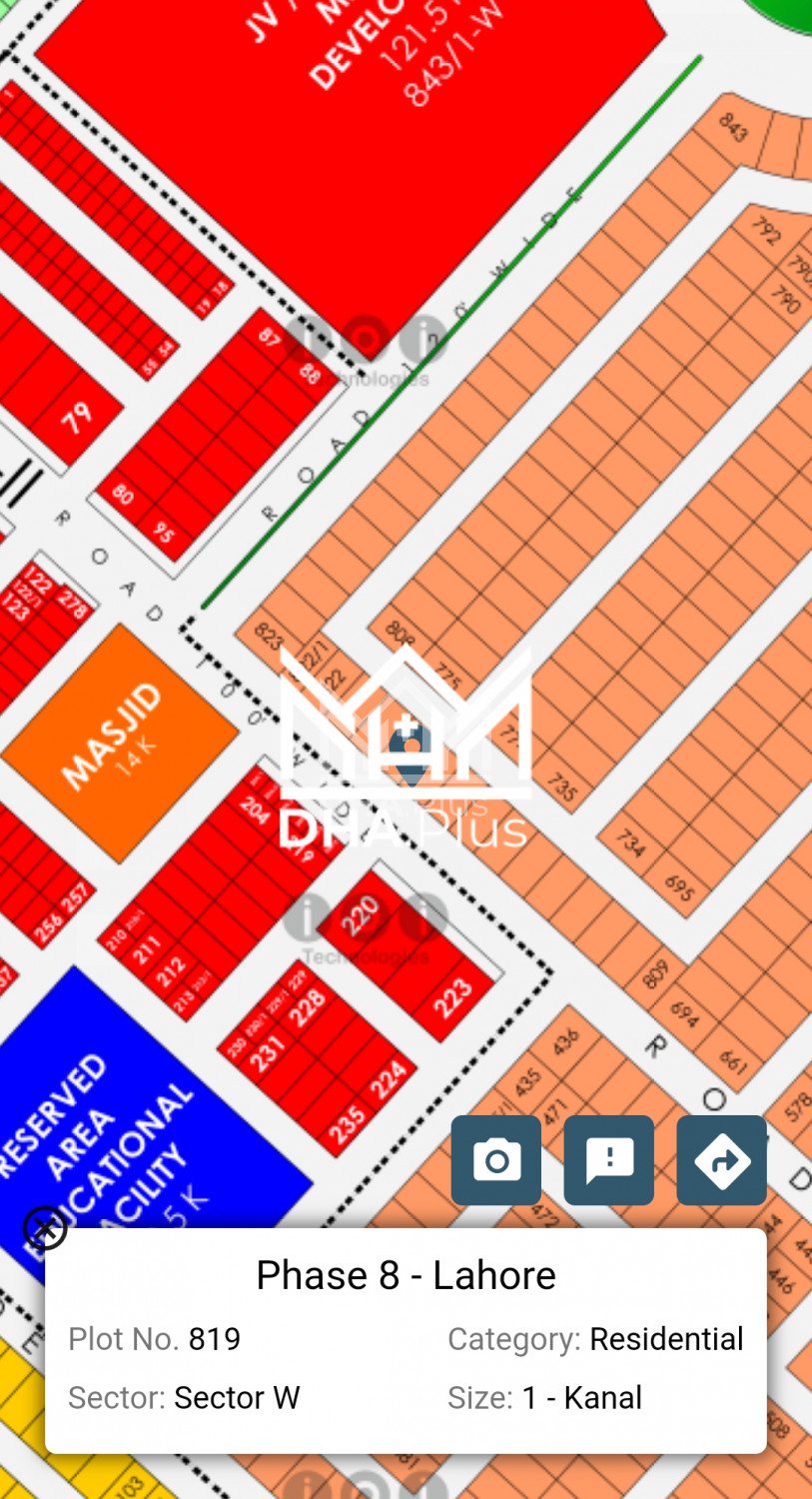Close the plot details card
Viewport: 812px width, 1499px height.
[x=45, y=1228]
